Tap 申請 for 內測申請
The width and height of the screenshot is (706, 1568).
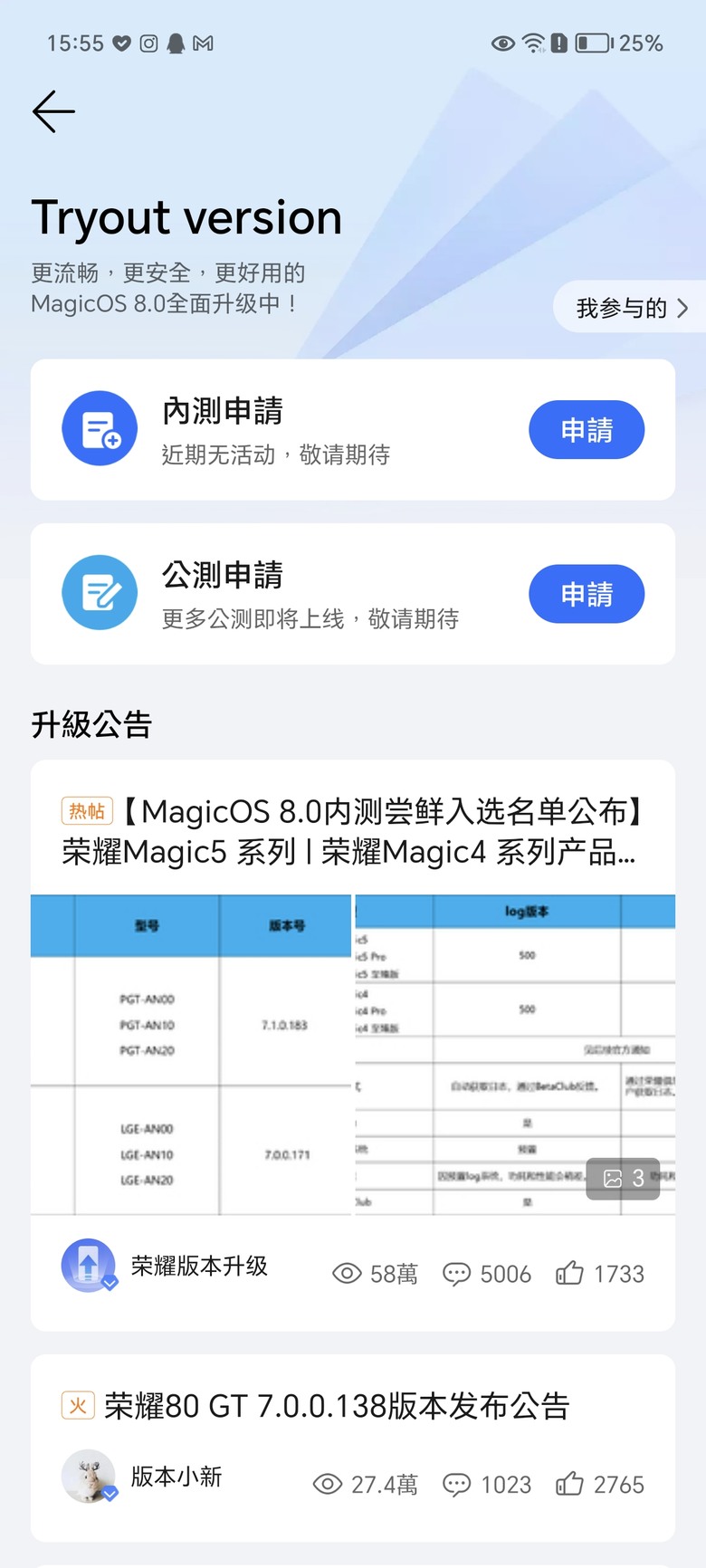pos(586,430)
